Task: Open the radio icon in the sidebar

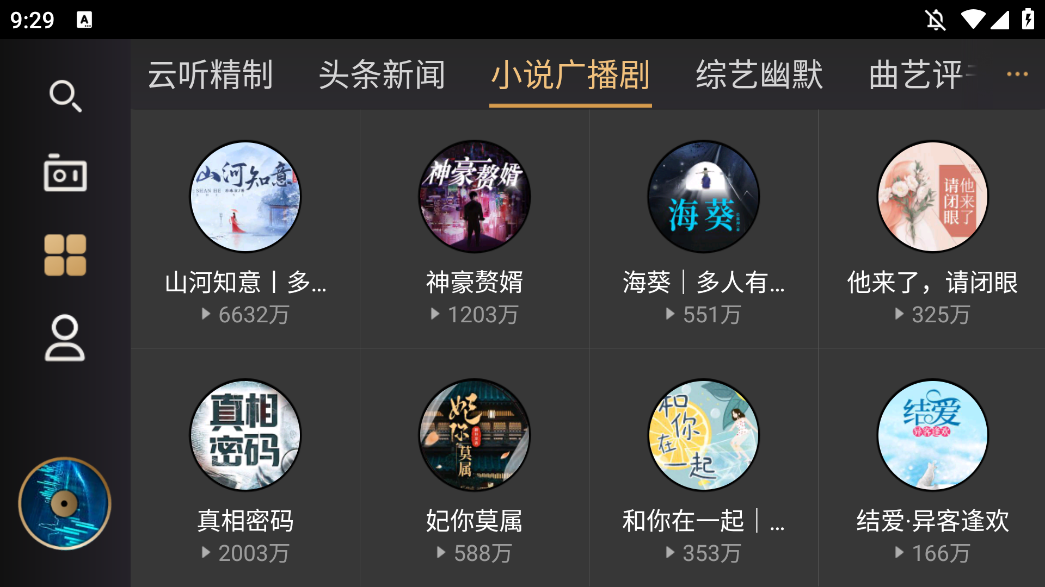Action: pyautogui.click(x=65, y=173)
